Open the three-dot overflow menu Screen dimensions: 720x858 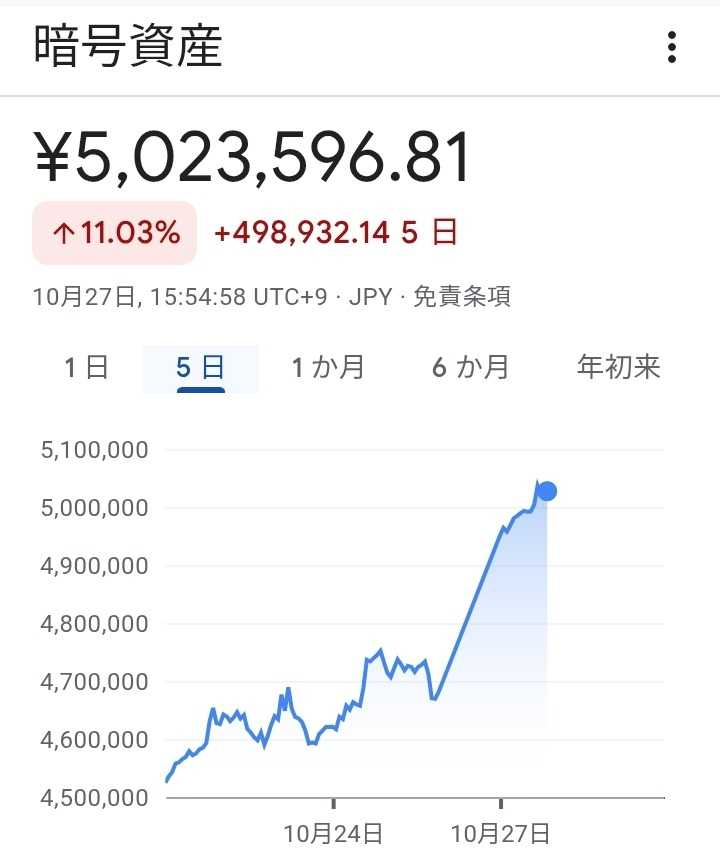672,47
